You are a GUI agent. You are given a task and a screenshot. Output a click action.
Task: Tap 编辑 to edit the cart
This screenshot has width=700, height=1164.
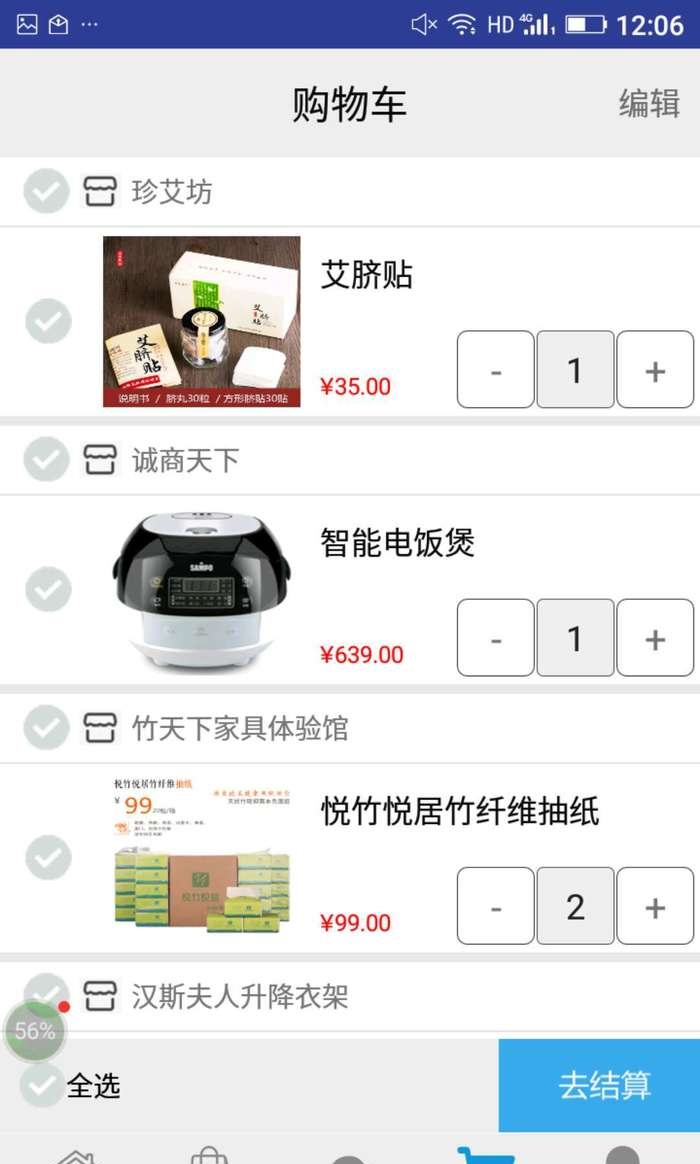click(649, 103)
